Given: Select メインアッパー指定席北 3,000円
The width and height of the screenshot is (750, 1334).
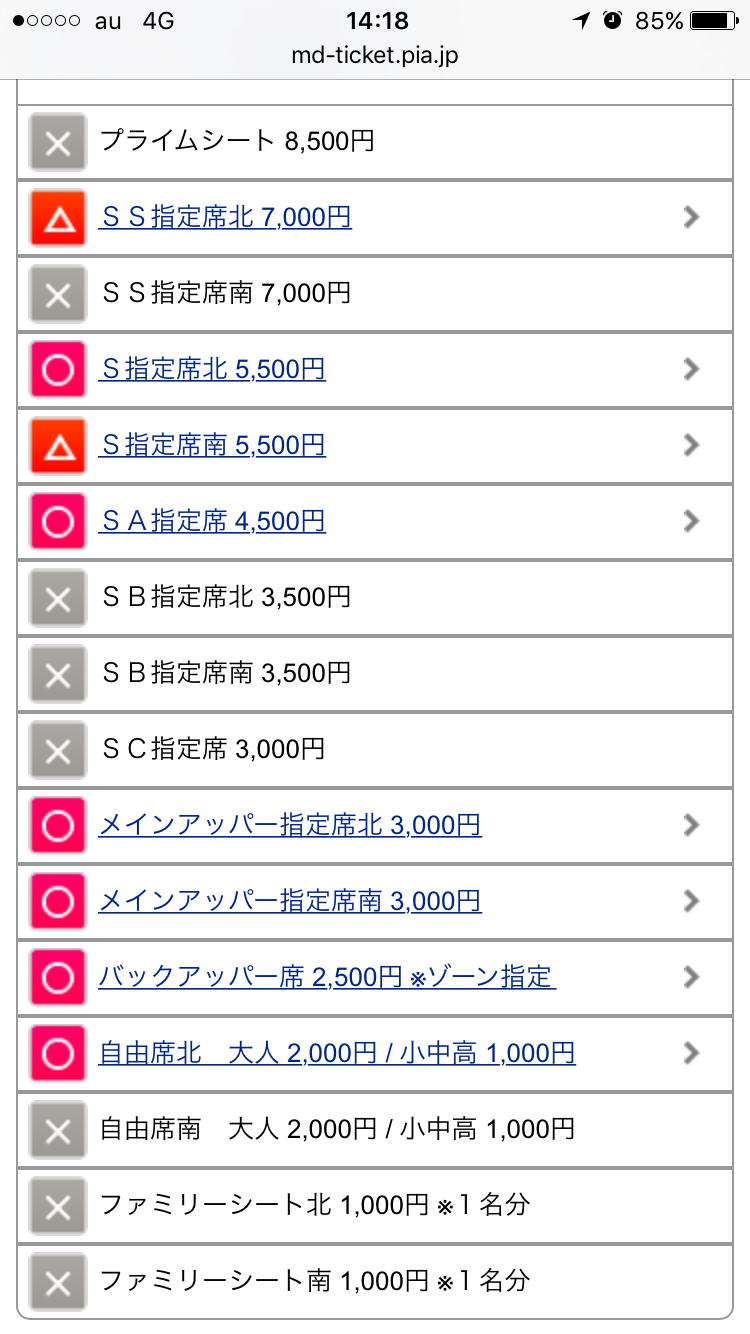Looking at the screenshot, I should (x=290, y=825).
